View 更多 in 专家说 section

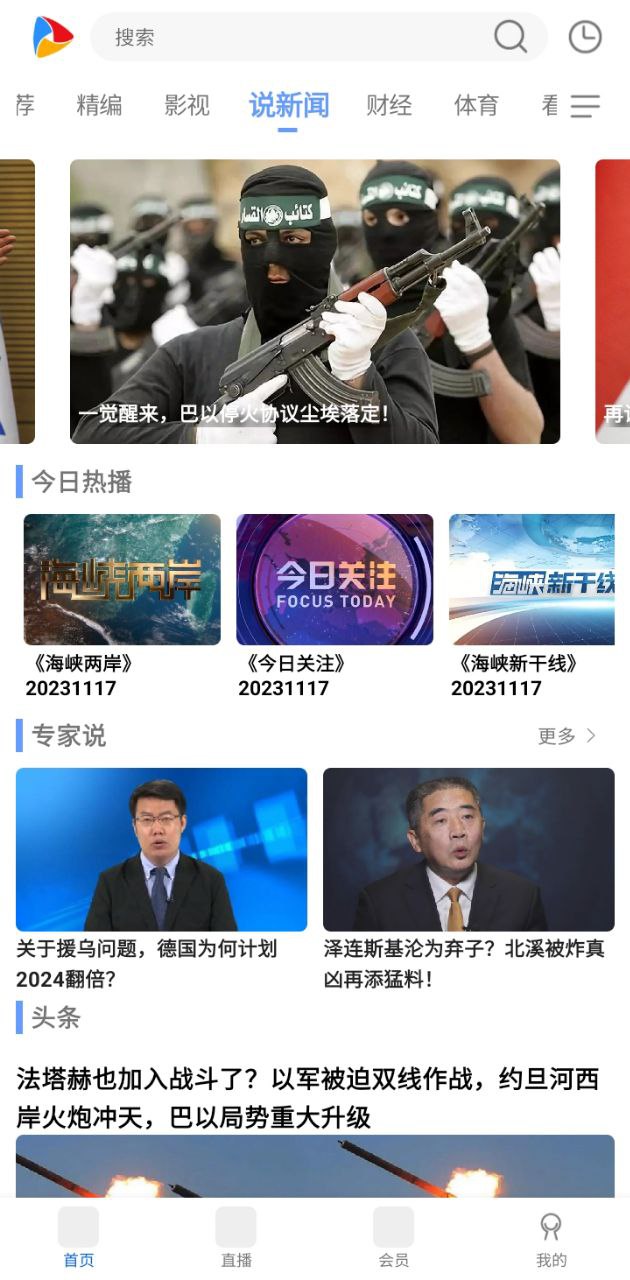click(x=566, y=736)
